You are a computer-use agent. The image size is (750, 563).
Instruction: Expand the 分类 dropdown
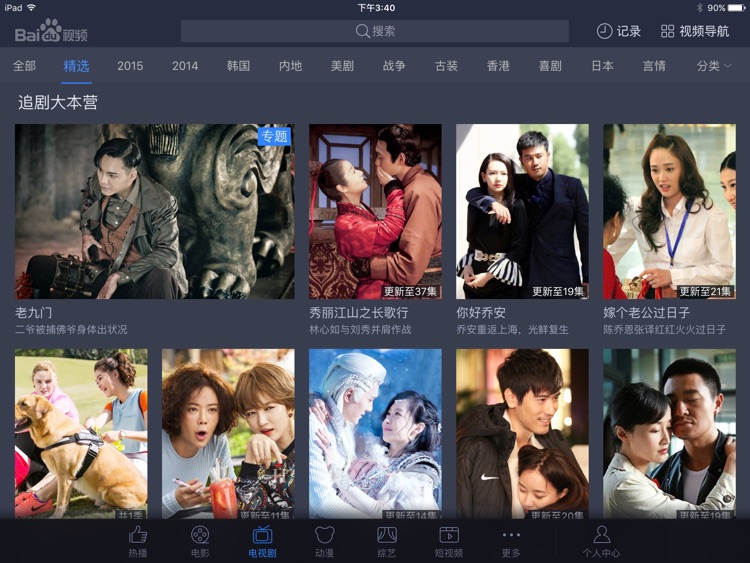tap(713, 66)
